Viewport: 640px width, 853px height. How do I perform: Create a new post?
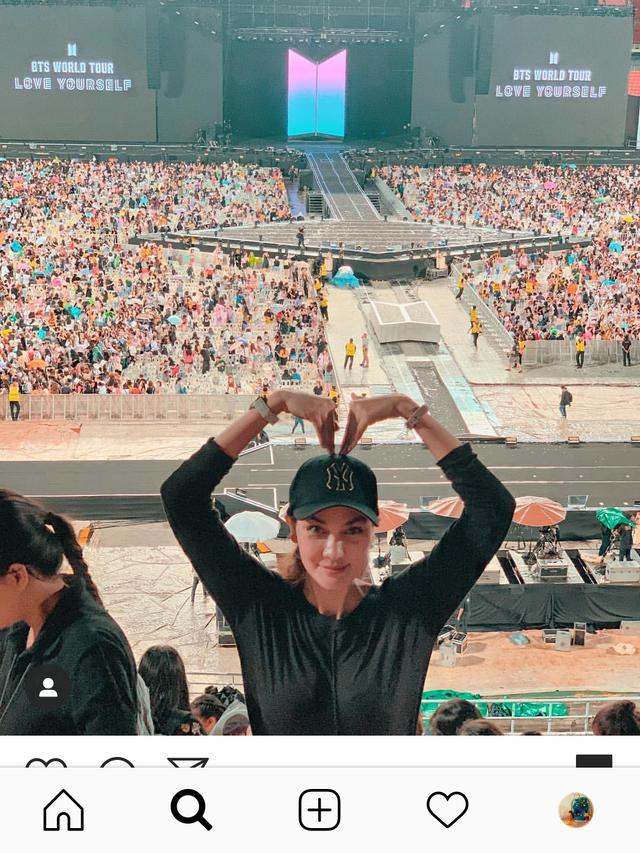click(x=319, y=809)
